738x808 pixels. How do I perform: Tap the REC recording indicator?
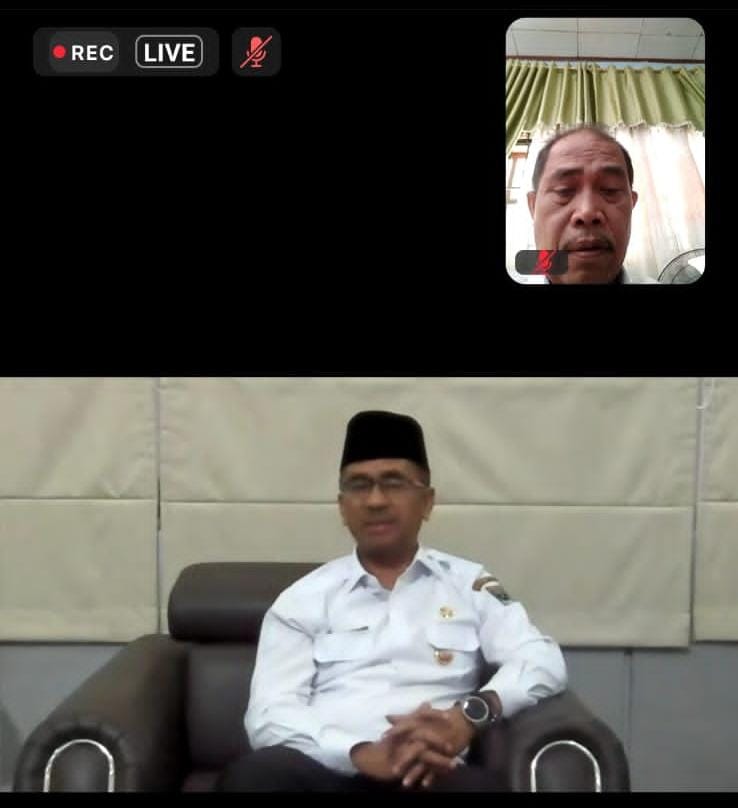84,52
